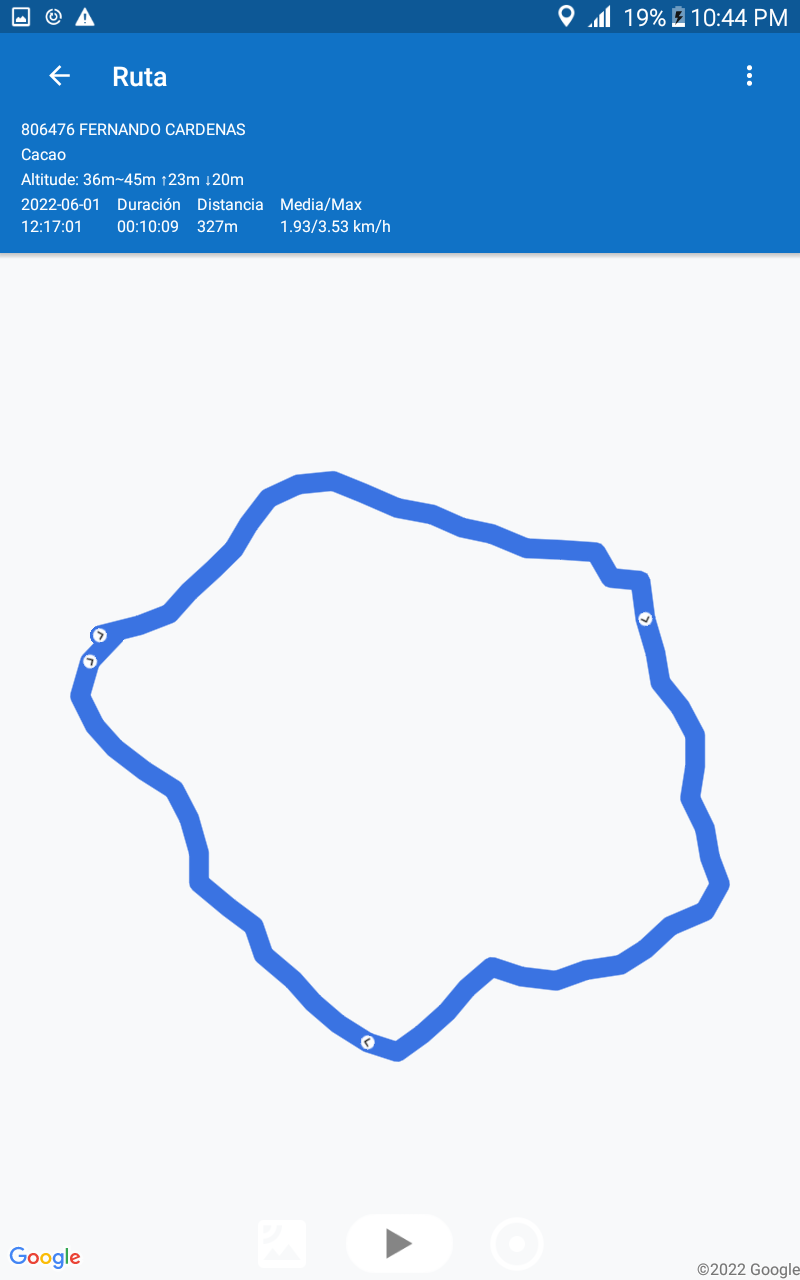Tap the map image layer icon
The image size is (800, 1280).
[282, 1244]
